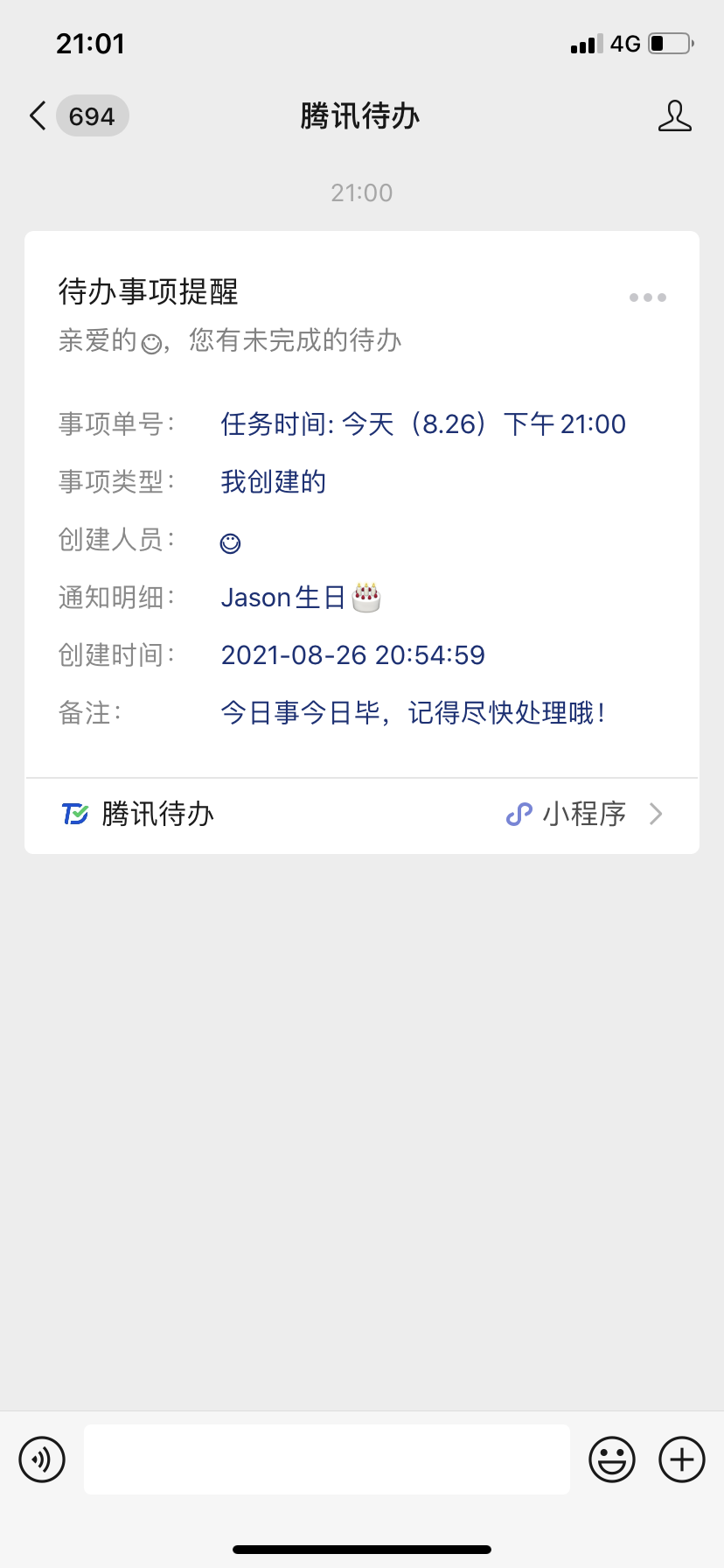
Task: Open the three-dot menu on the reminder card
Action: coord(648,297)
